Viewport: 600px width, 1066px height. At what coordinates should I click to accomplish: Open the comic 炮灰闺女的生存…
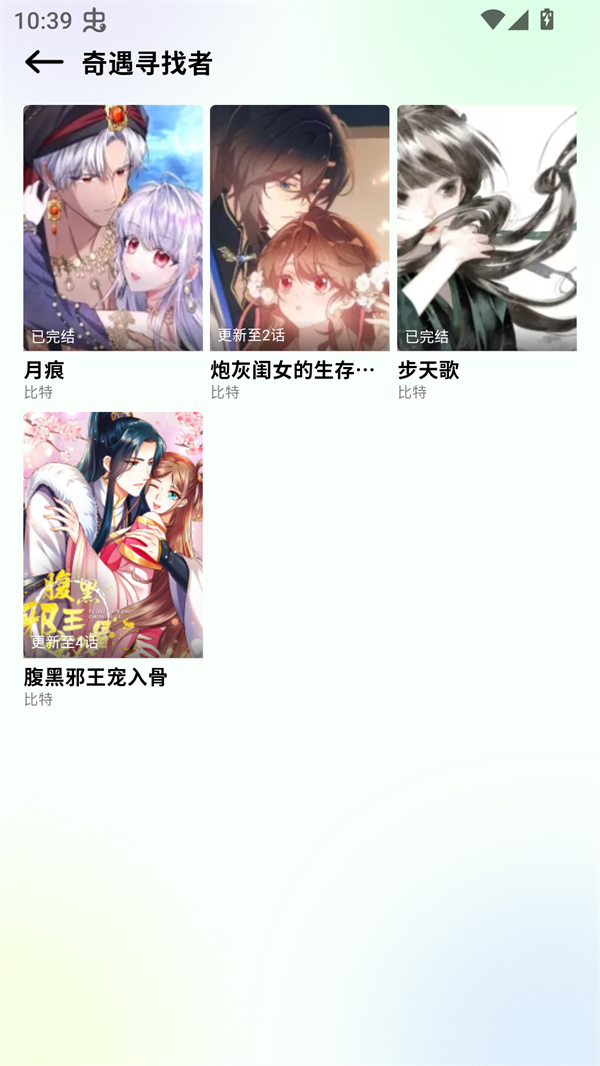click(299, 228)
